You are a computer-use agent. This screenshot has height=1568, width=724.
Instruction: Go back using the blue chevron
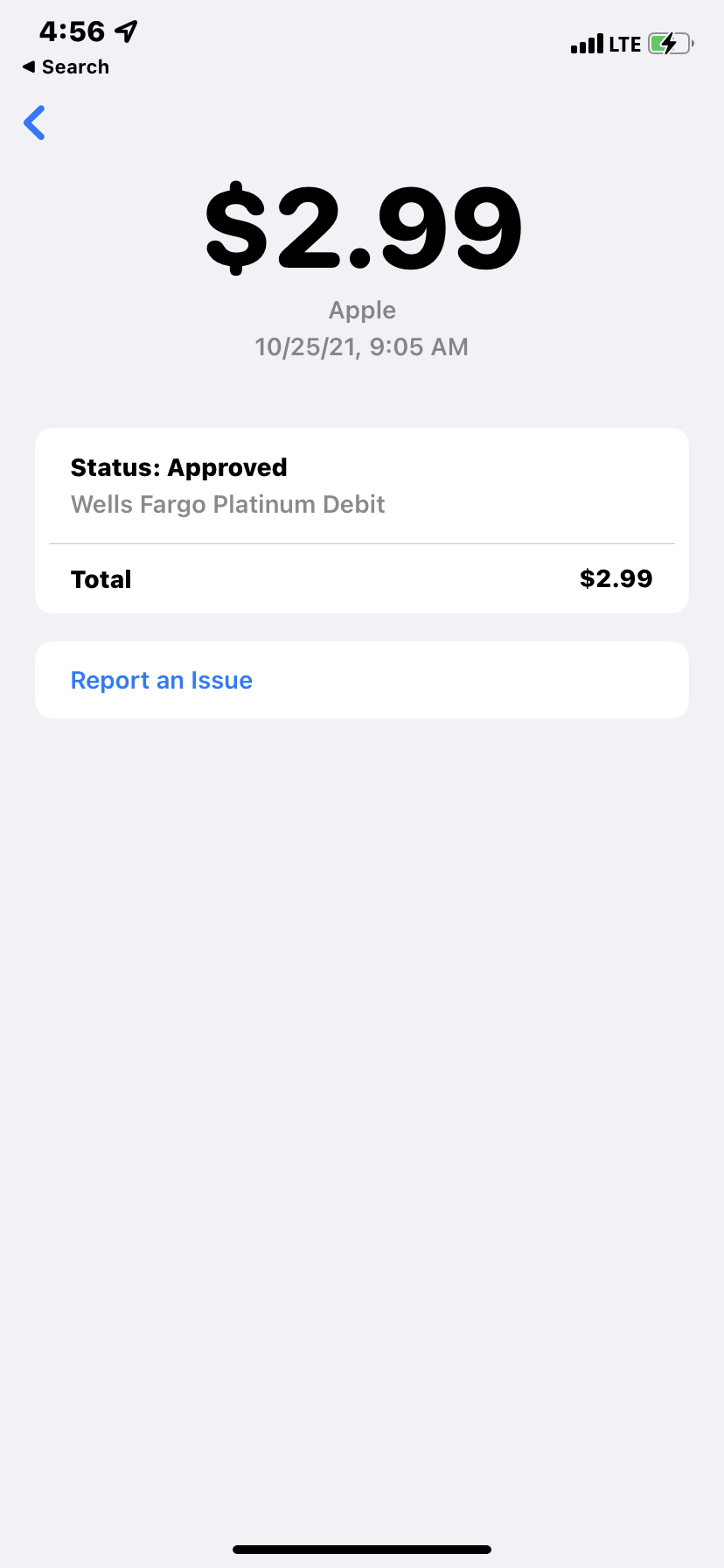(35, 123)
